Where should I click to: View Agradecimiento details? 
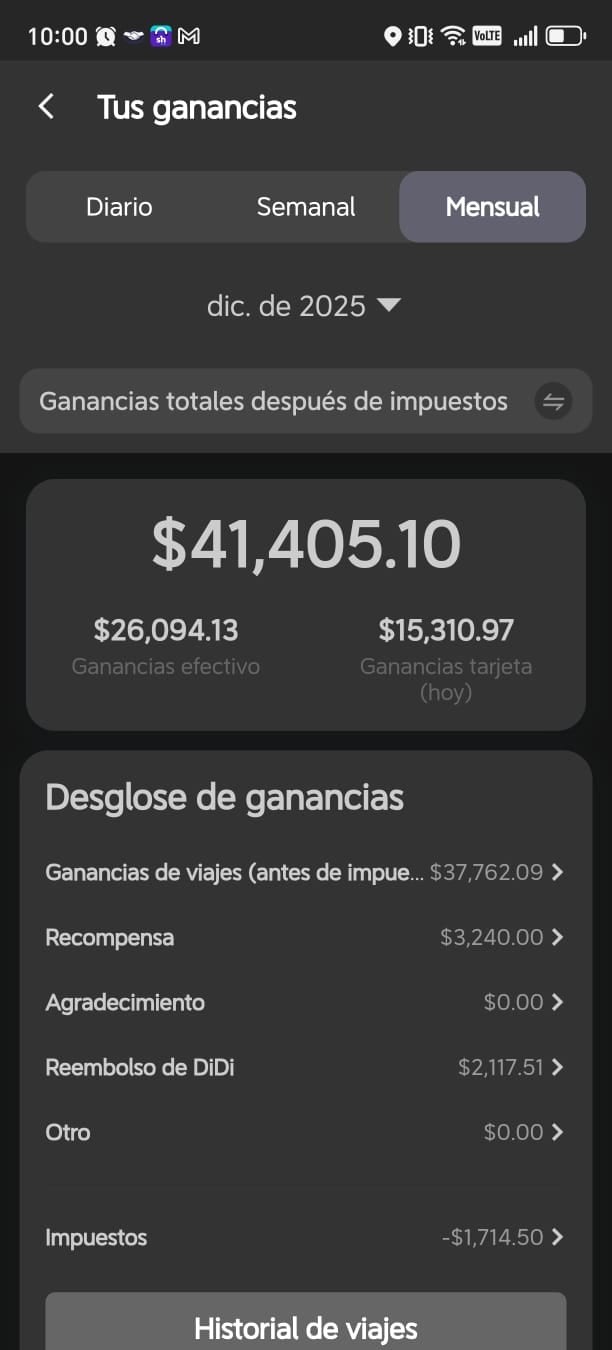[x=305, y=1002]
